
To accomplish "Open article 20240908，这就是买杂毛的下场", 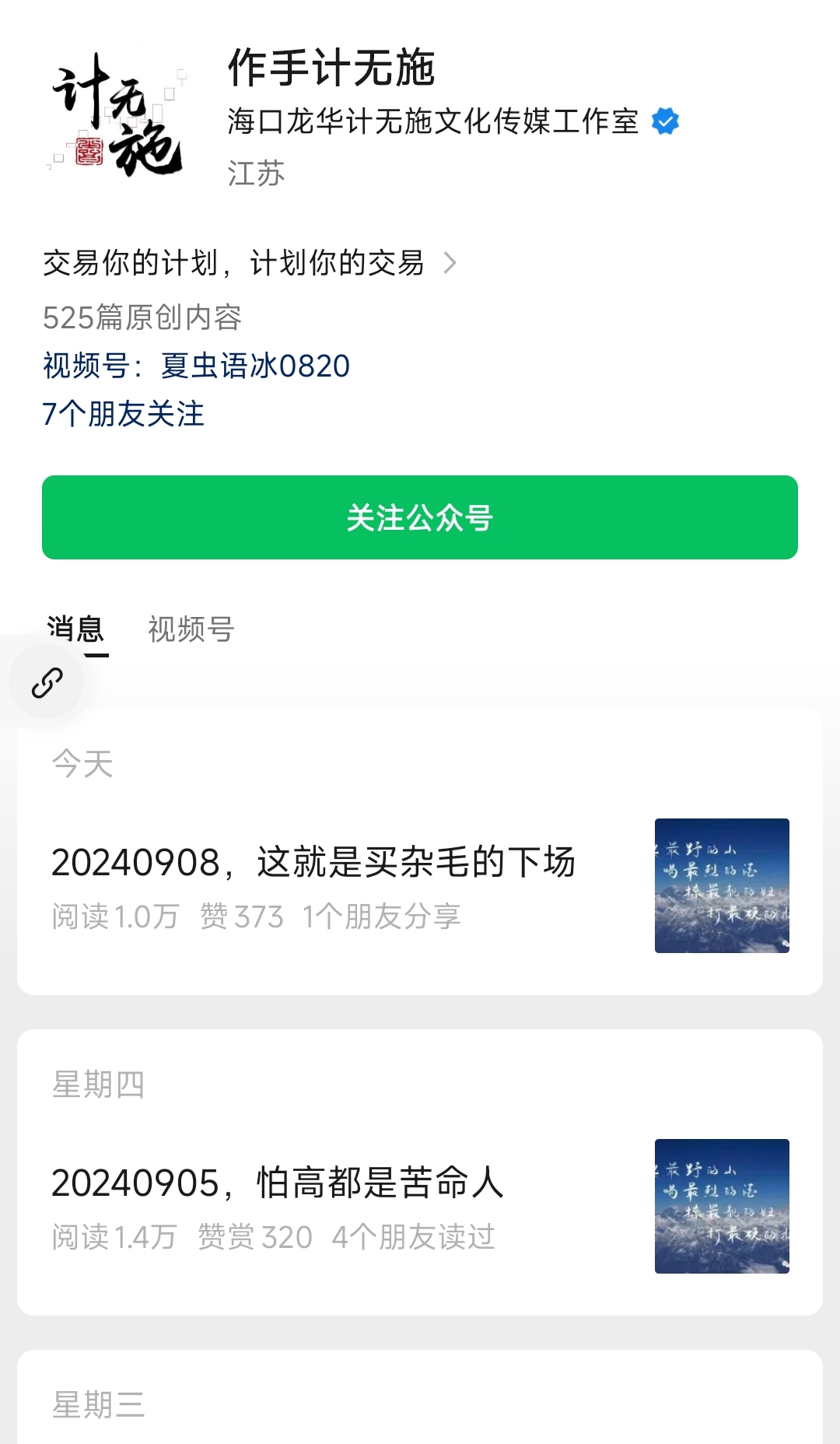I will click(313, 863).
